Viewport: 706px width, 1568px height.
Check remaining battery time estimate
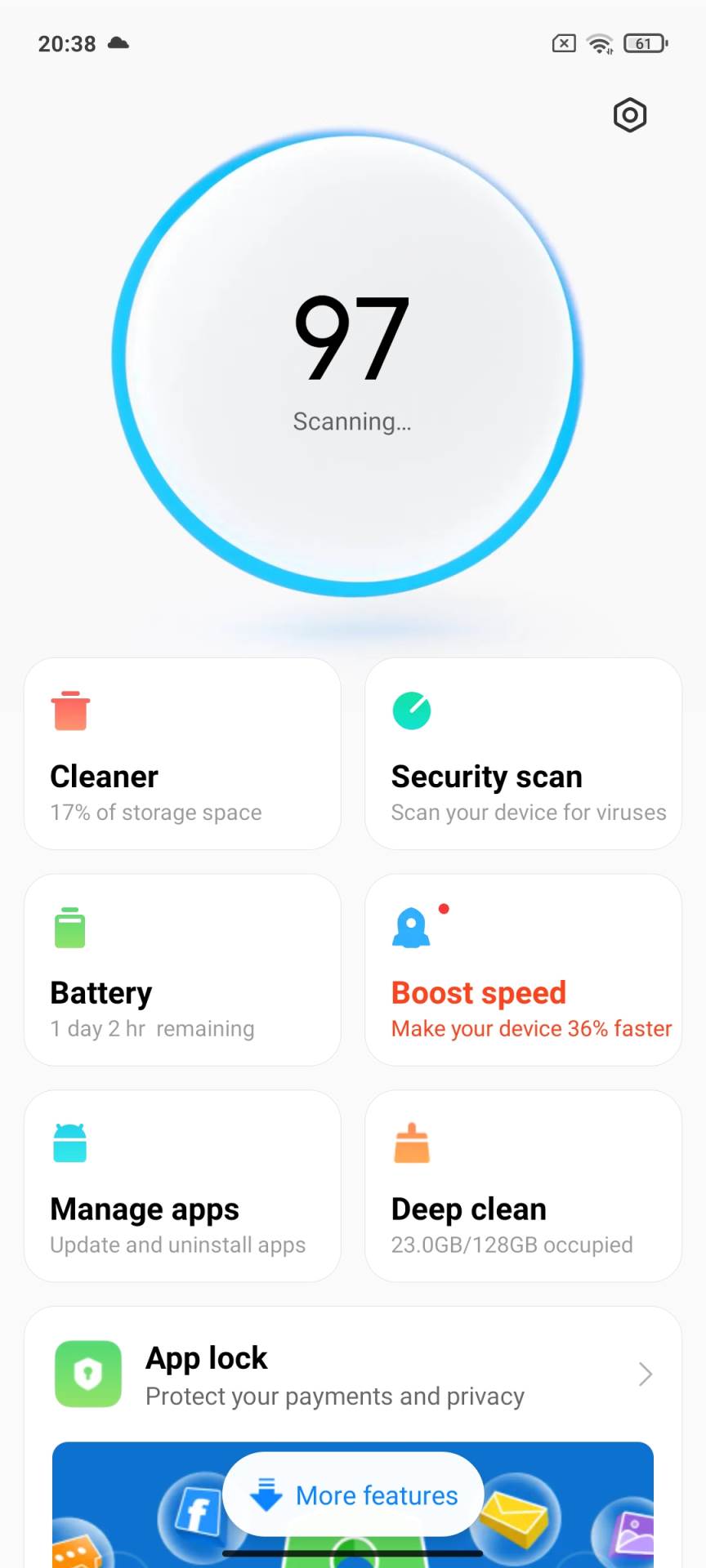[152, 1028]
